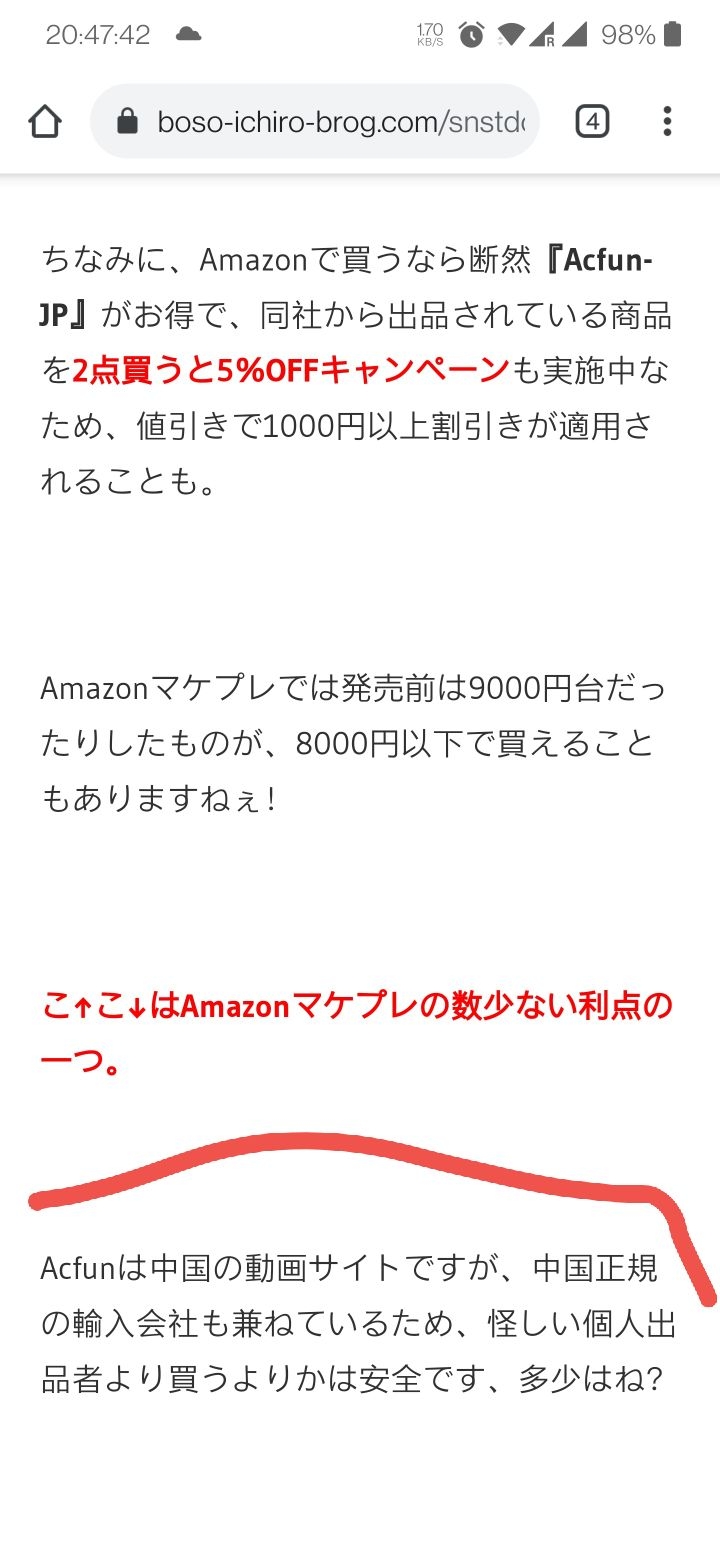Image resolution: width=720 pixels, height=1560 pixels.
Task: Tap the padlock icon to view site security
Action: tap(125, 120)
